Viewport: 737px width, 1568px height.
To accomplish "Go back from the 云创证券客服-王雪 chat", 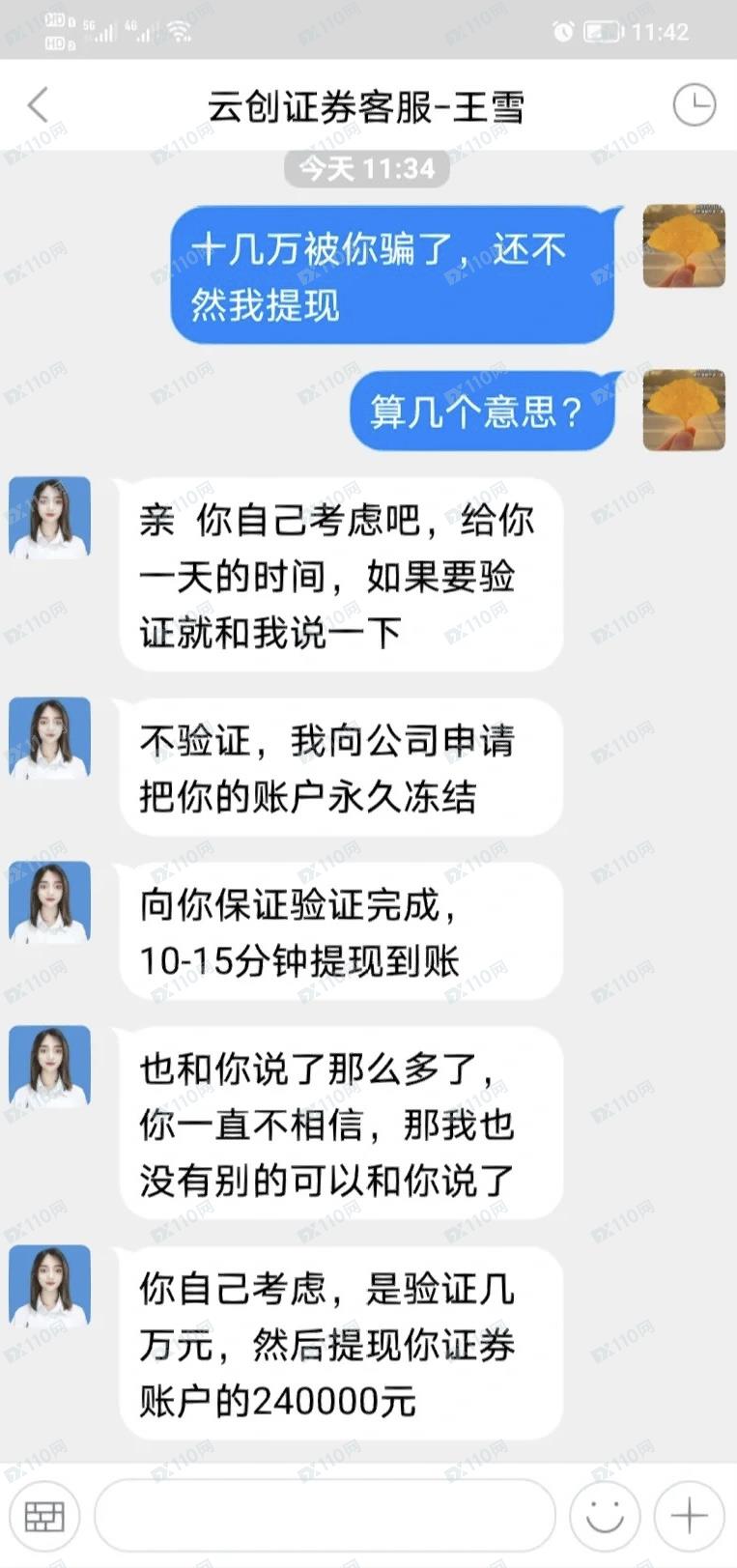I will tap(39, 105).
